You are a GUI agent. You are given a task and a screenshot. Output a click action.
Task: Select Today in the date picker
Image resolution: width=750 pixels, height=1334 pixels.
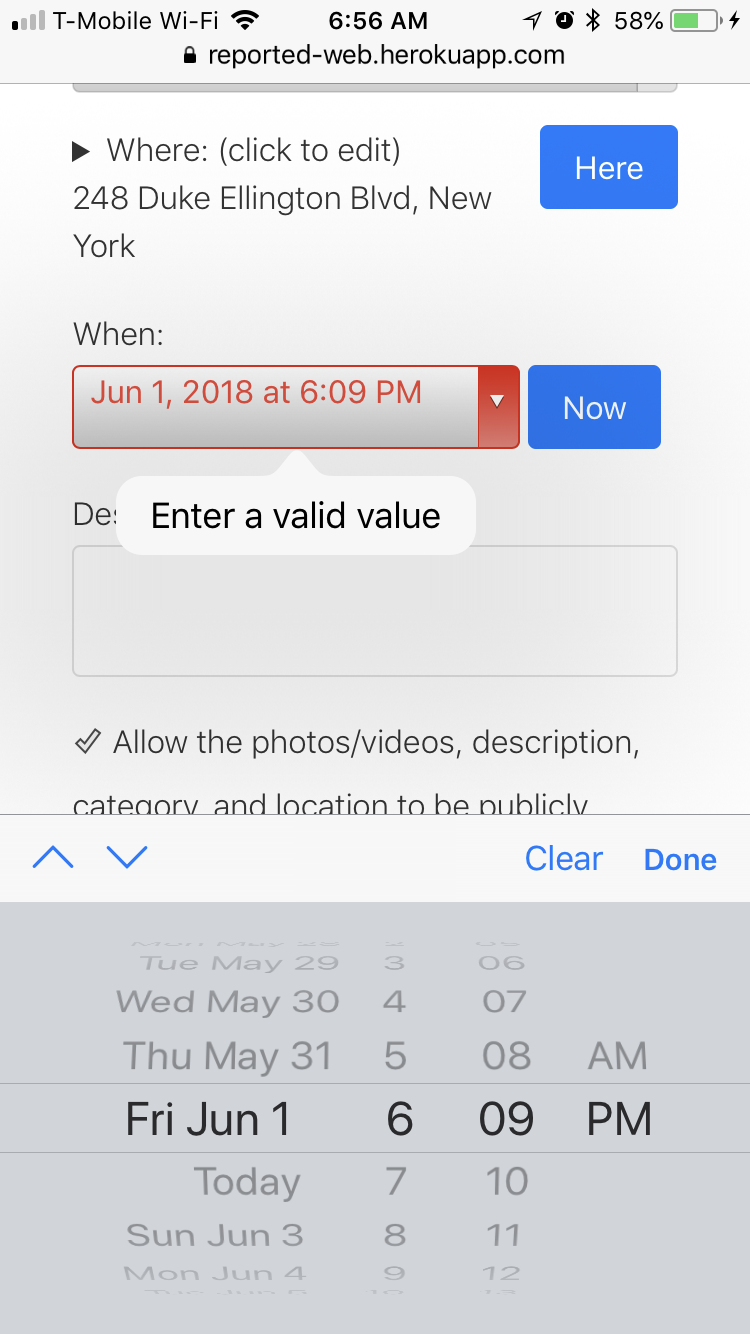point(246,1181)
